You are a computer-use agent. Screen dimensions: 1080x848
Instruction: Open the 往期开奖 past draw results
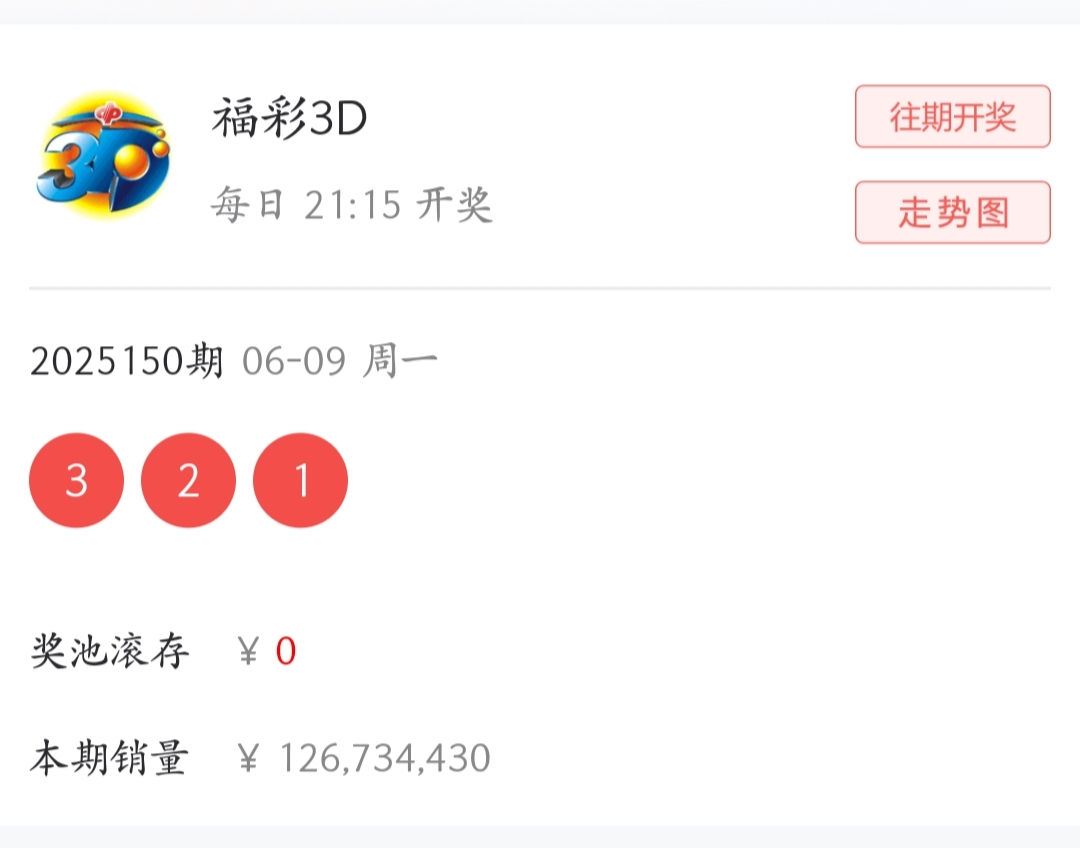click(952, 117)
